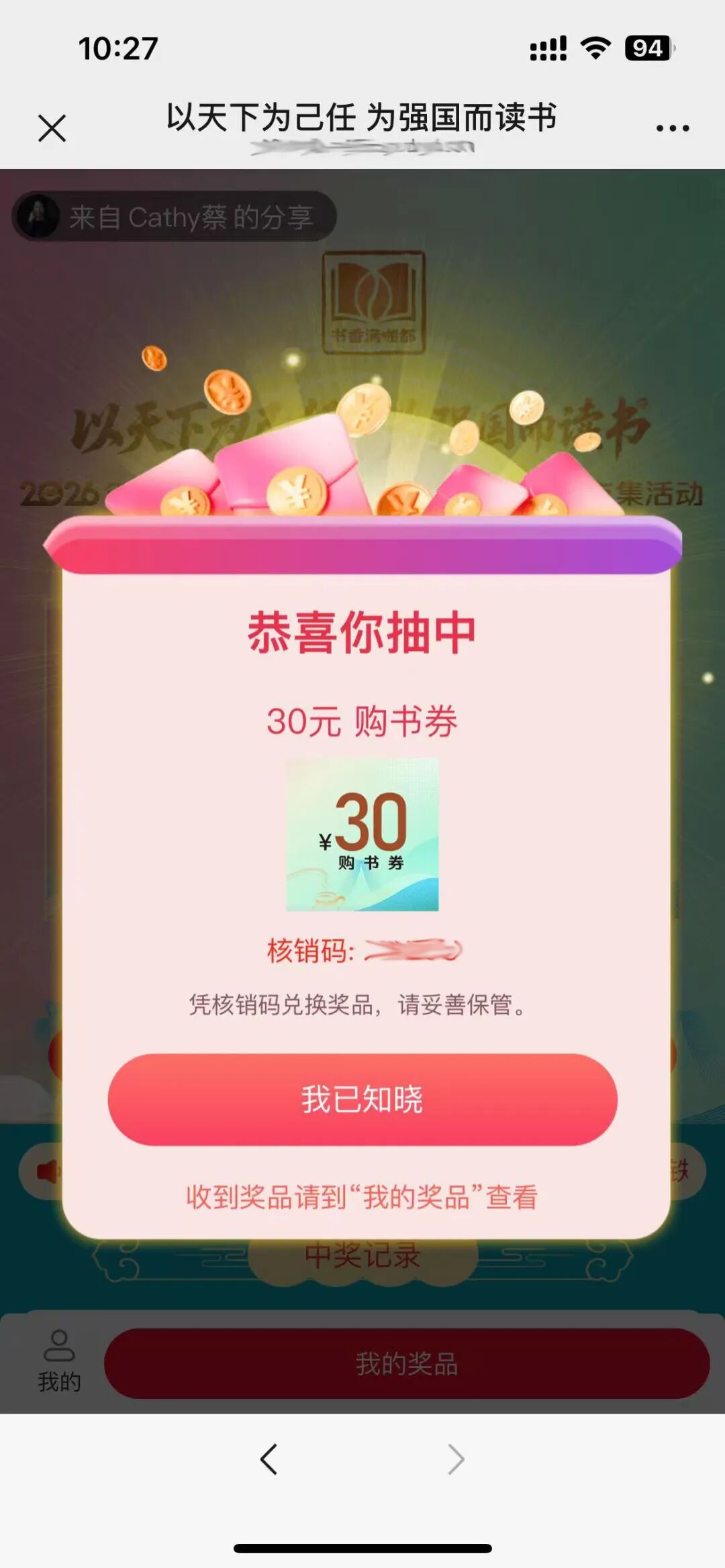Open the 我的 profile tab
This screenshot has height=1568, width=725.
(x=59, y=1362)
